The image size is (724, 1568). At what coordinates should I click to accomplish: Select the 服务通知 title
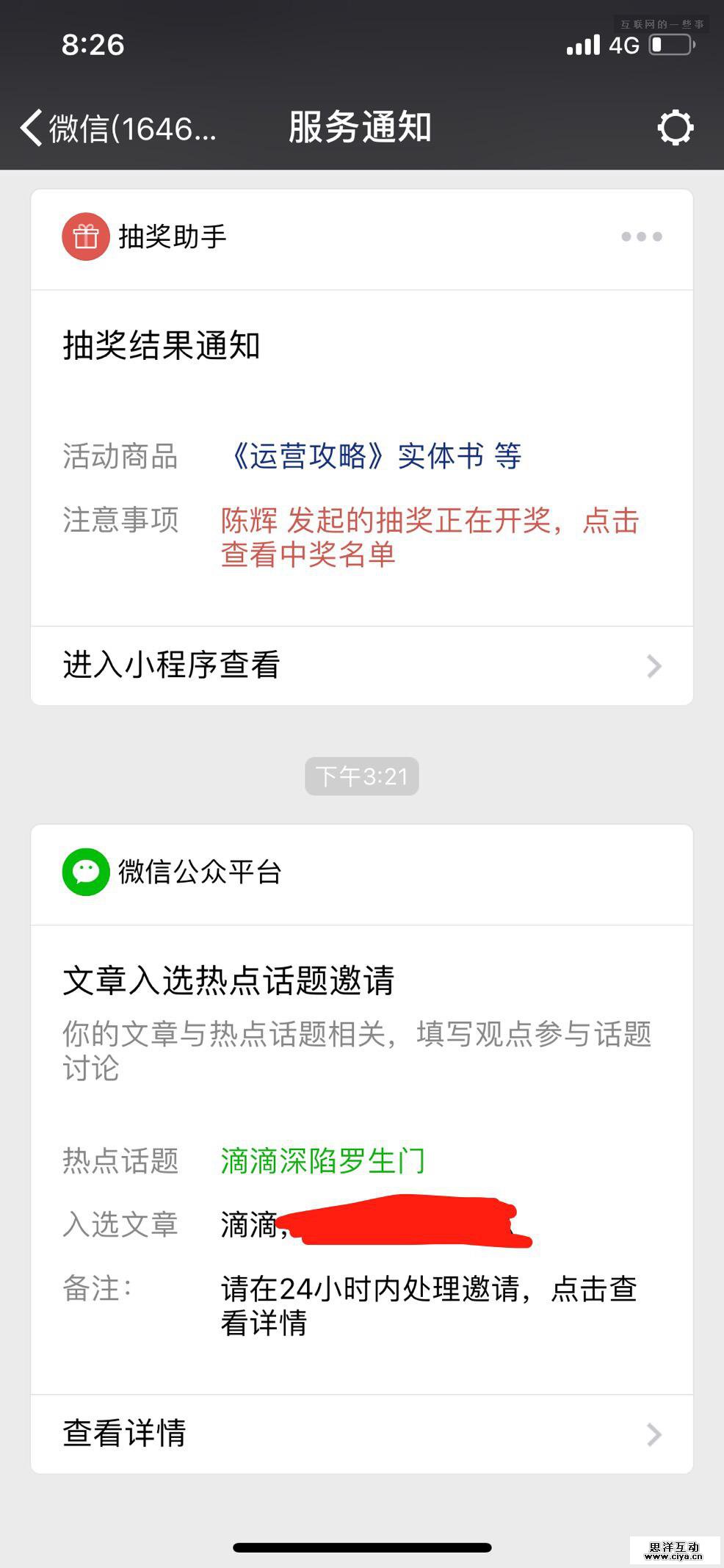(359, 126)
